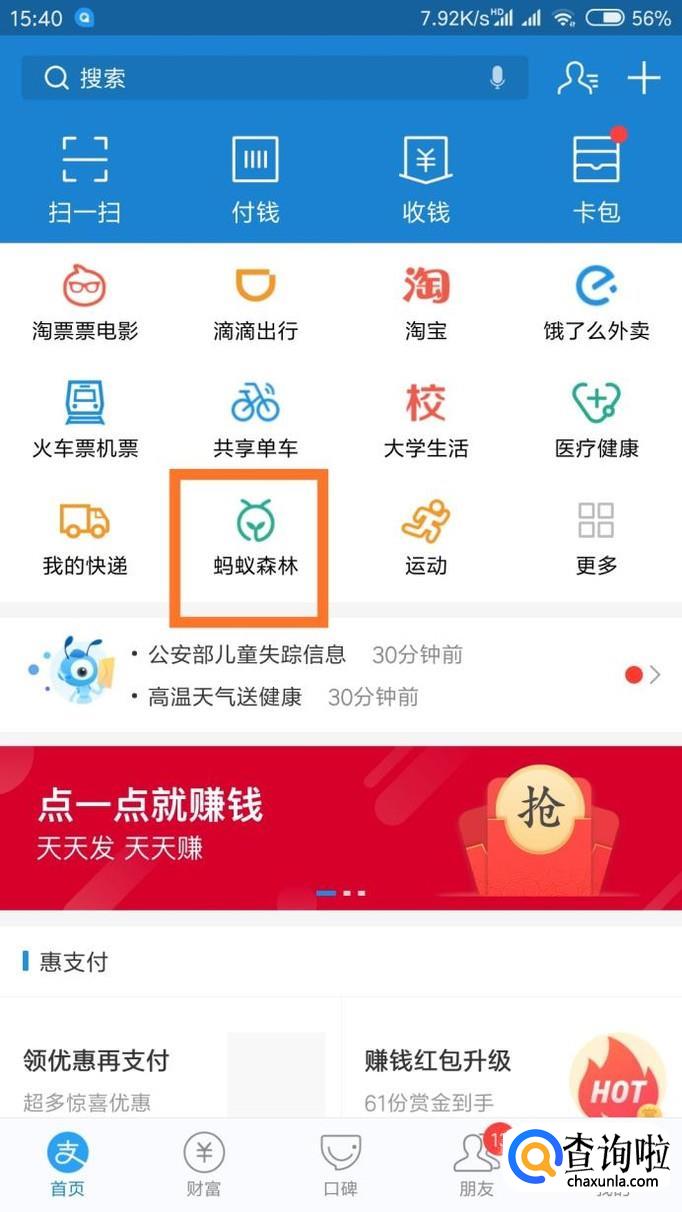This screenshot has width=682, height=1212.
Task: Open 扫一扫 scanner
Action: tap(85, 178)
